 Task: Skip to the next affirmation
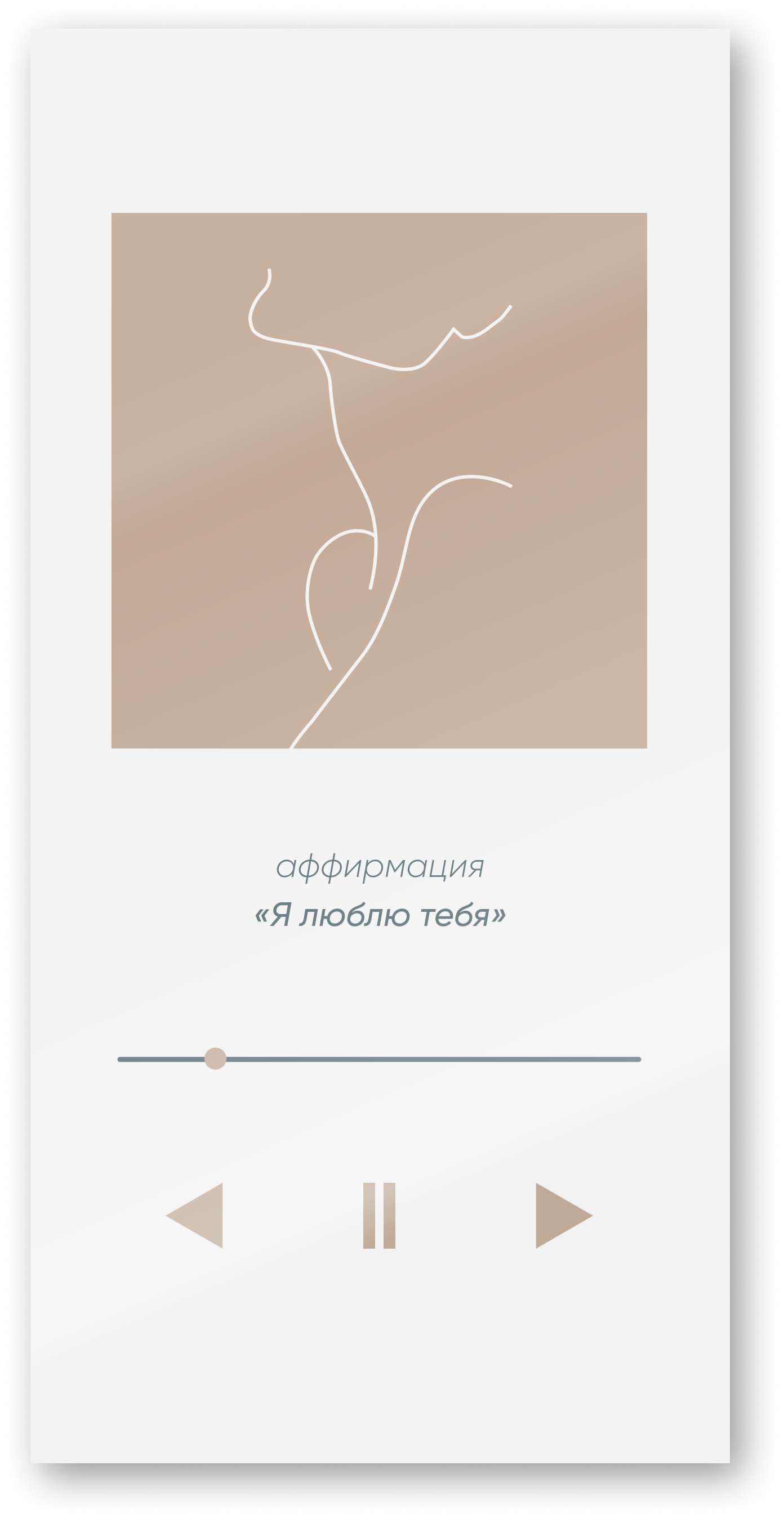click(559, 1215)
